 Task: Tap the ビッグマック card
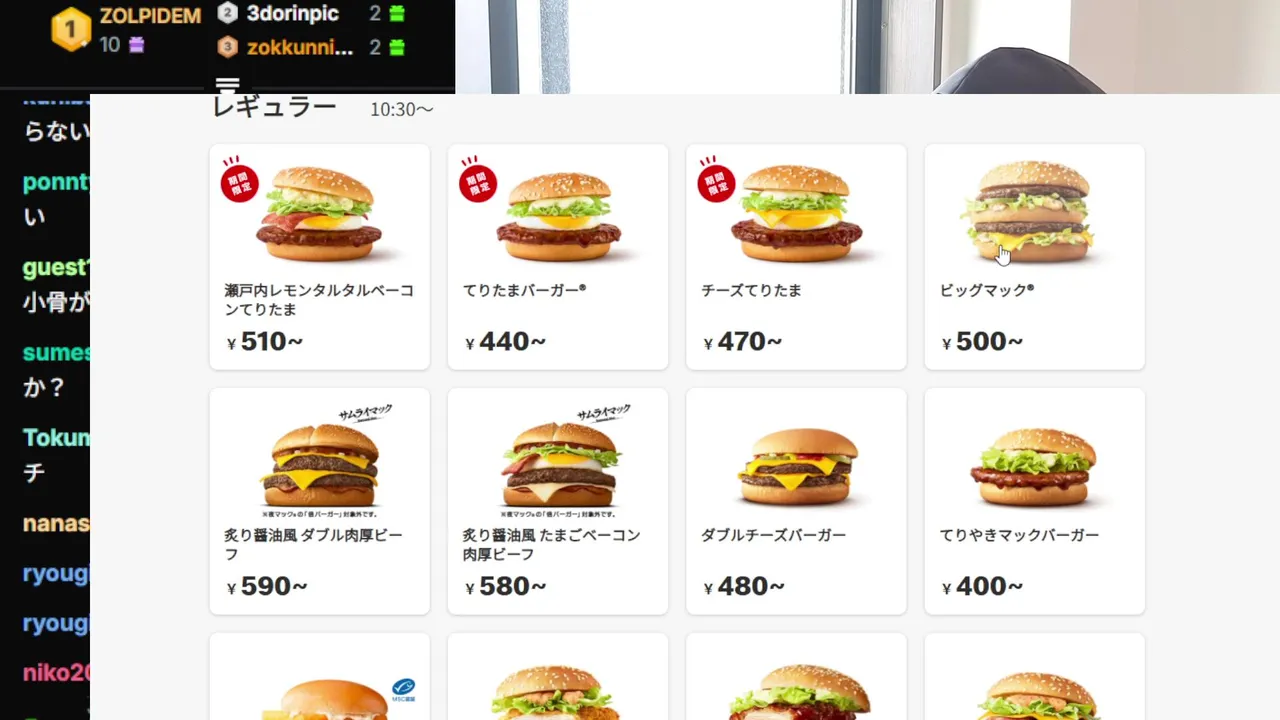1034,256
